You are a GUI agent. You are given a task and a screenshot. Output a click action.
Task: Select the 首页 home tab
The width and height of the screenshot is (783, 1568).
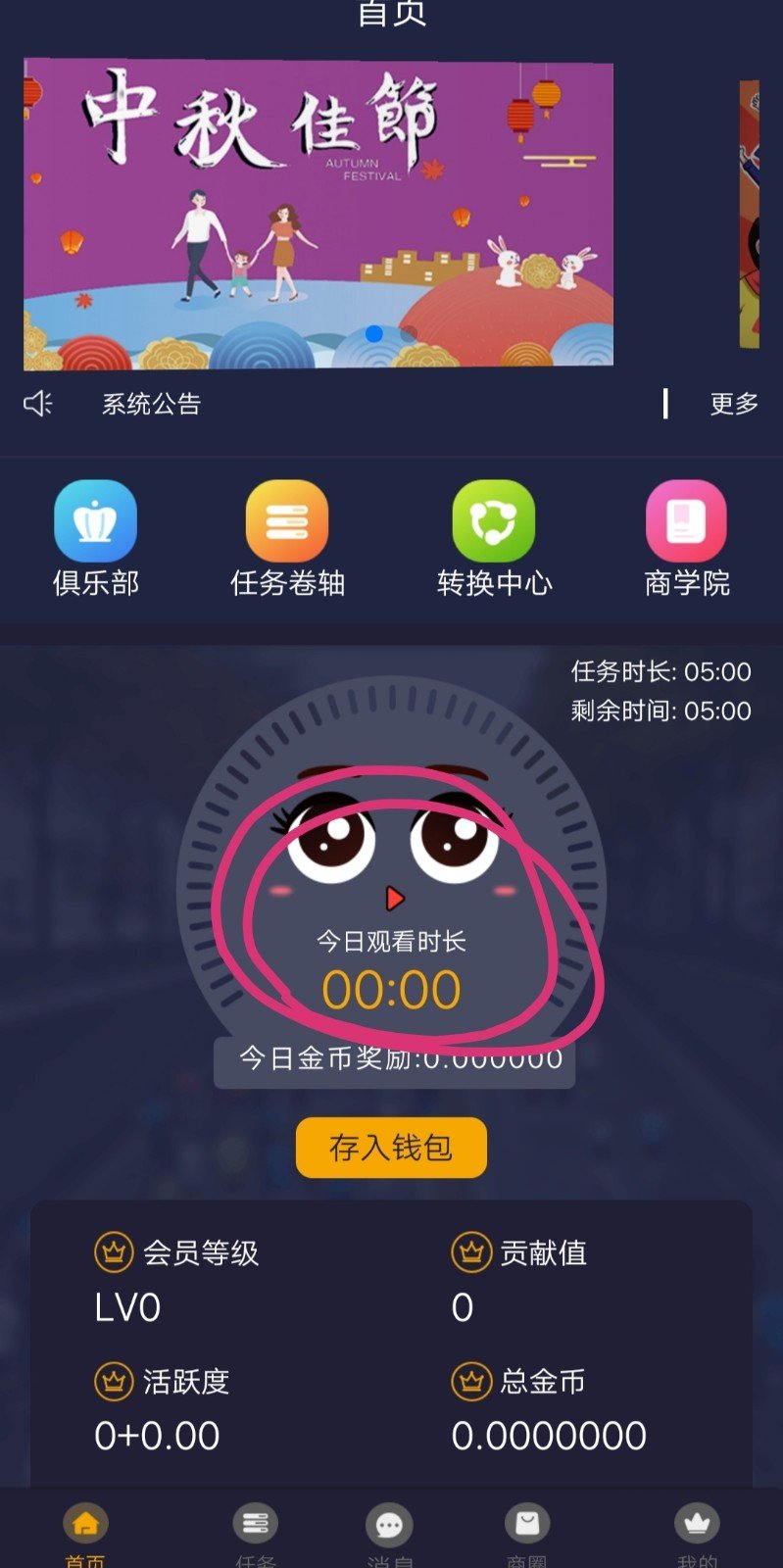click(x=85, y=1531)
